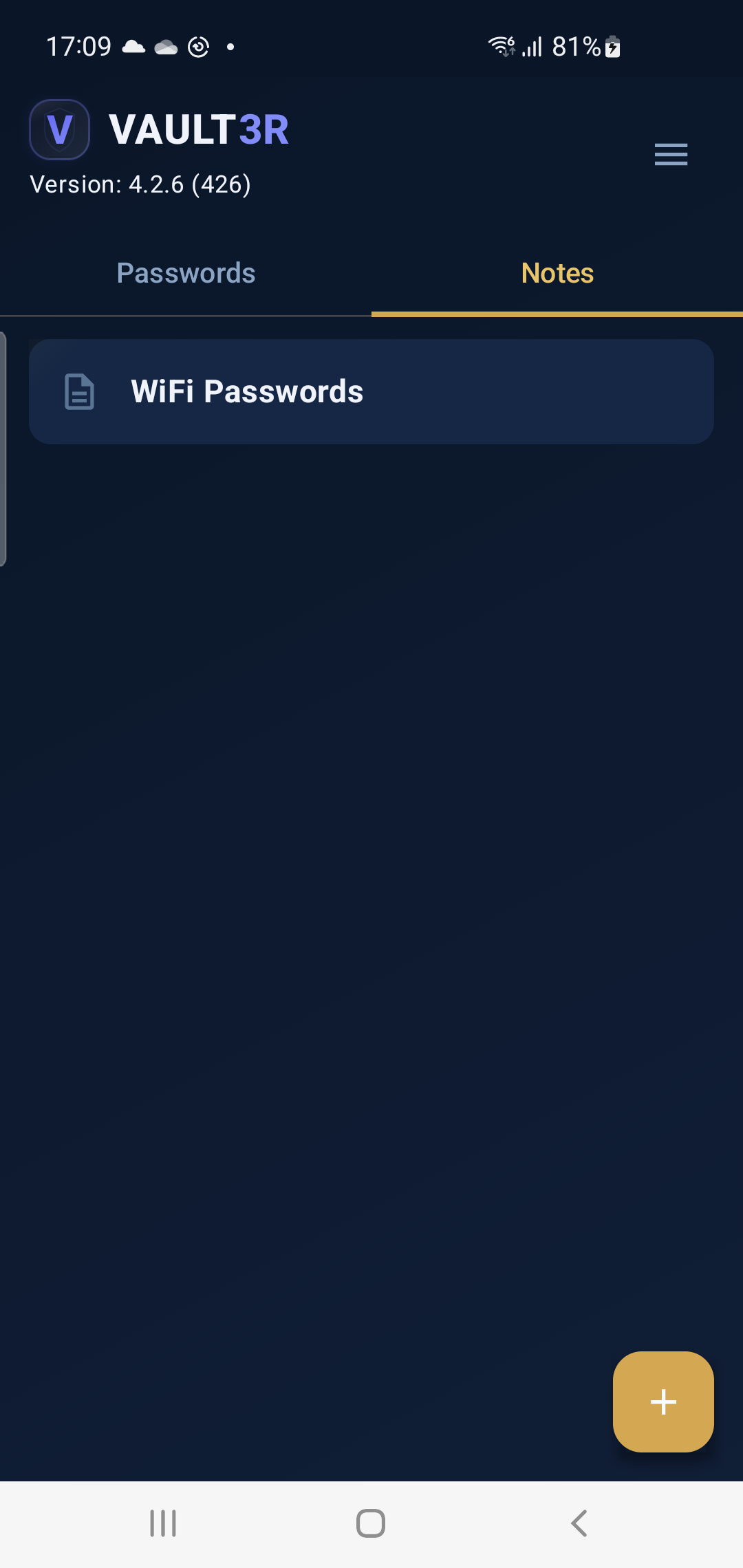Open the hamburger menu
The image size is (743, 1568).
[x=671, y=155]
